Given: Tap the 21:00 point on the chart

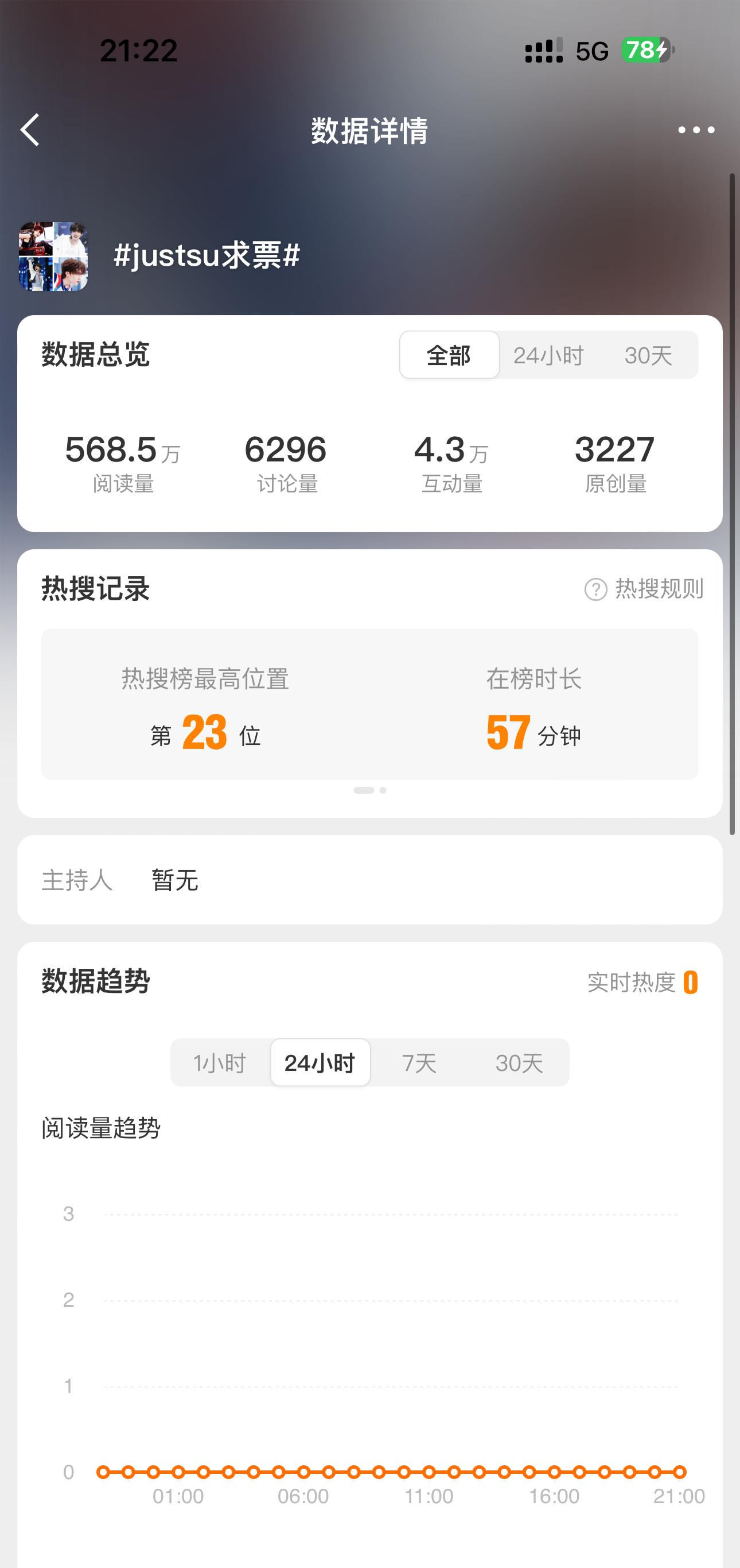Looking at the screenshot, I should pos(680,1472).
